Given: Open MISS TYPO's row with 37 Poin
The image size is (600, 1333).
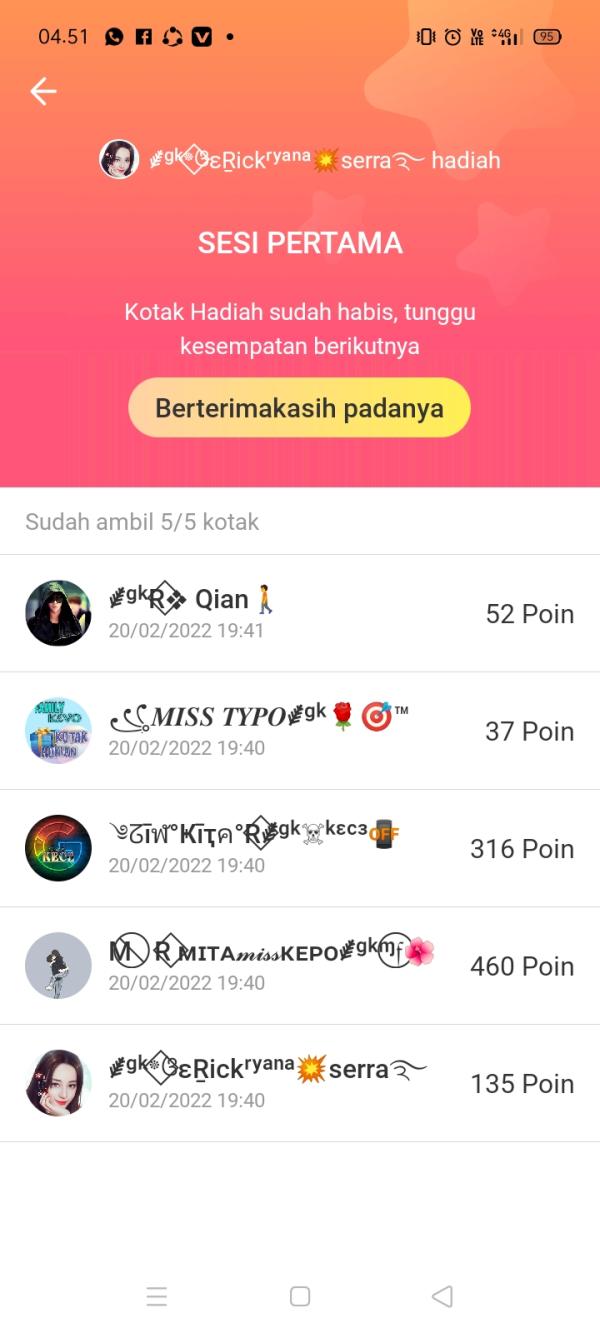Looking at the screenshot, I should (300, 731).
